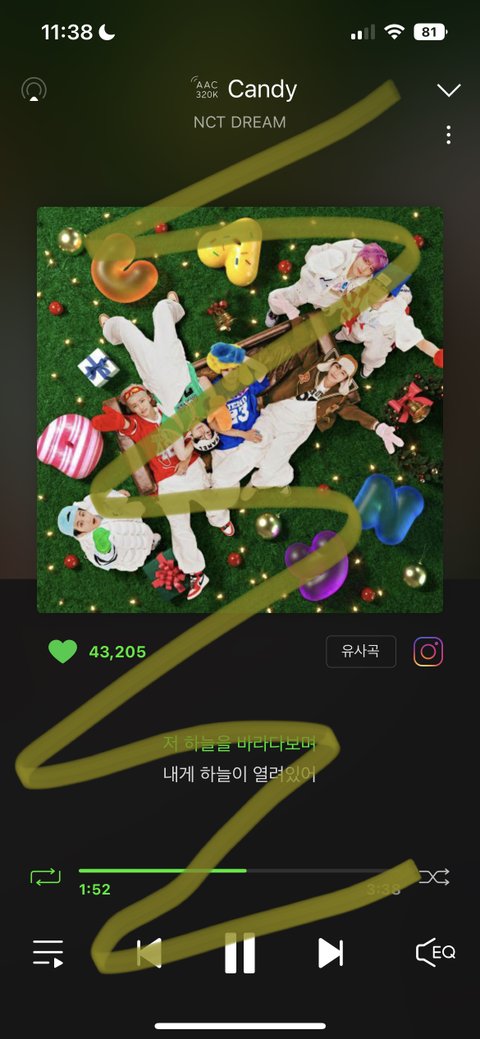Open the EQ equalizer settings
Image resolution: width=480 pixels, height=1039 pixels.
tap(435, 953)
